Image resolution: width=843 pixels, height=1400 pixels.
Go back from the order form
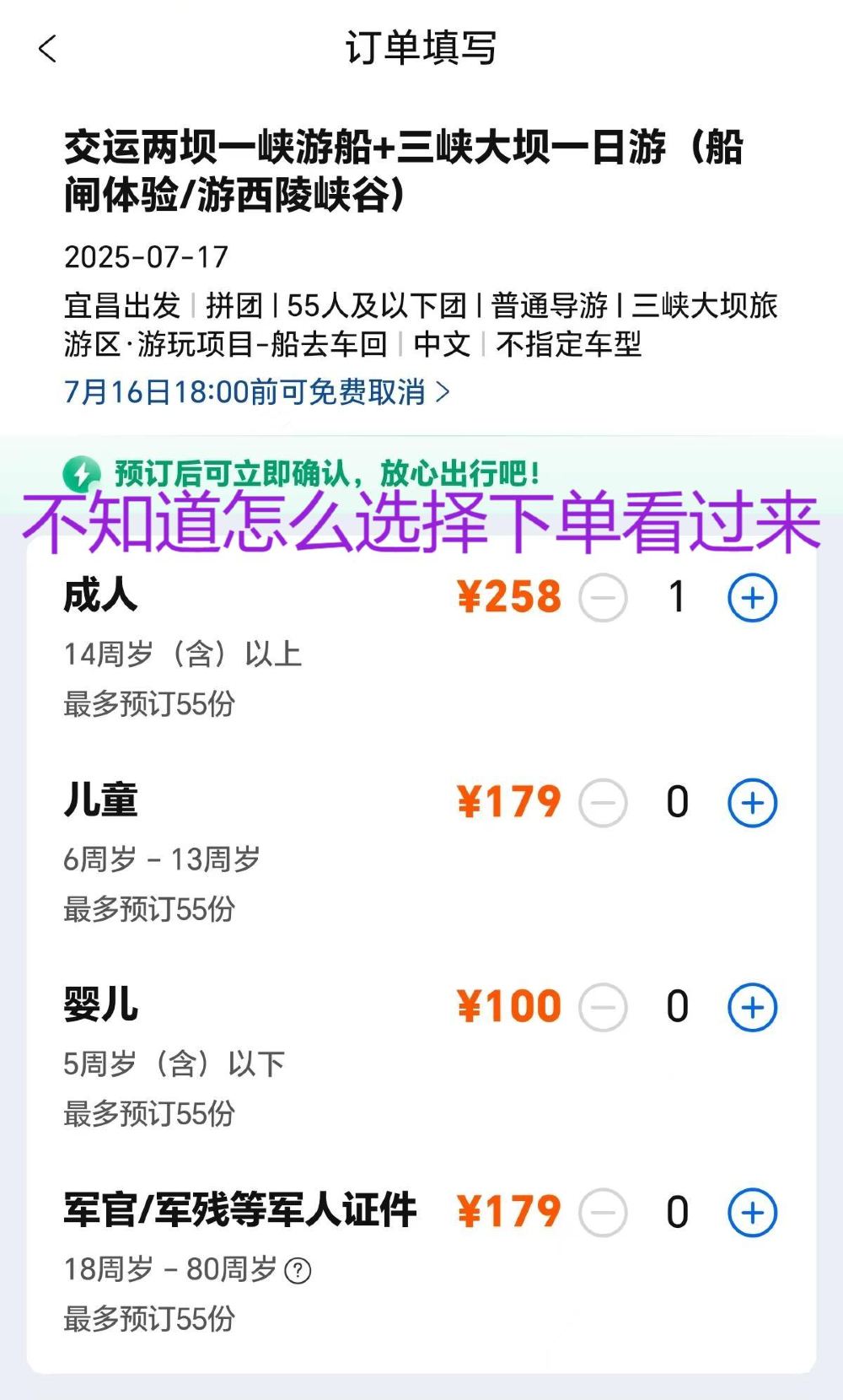pos(48,49)
